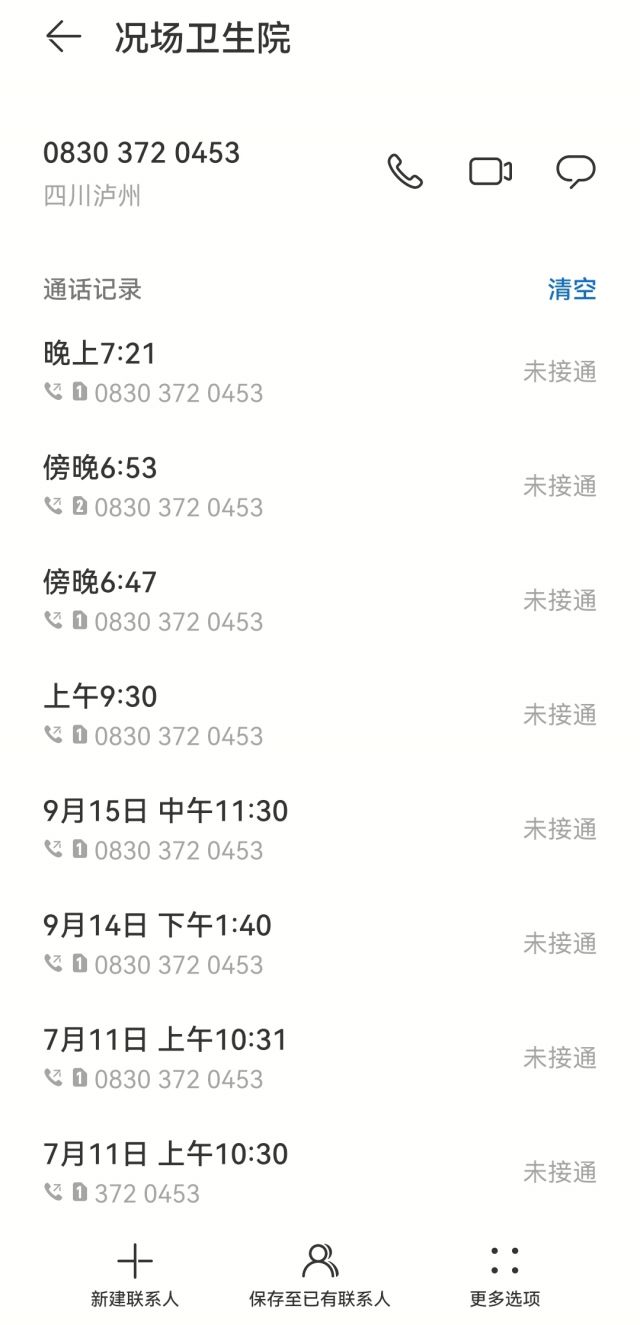Open the 晚上7:21 call record

tap(320, 372)
